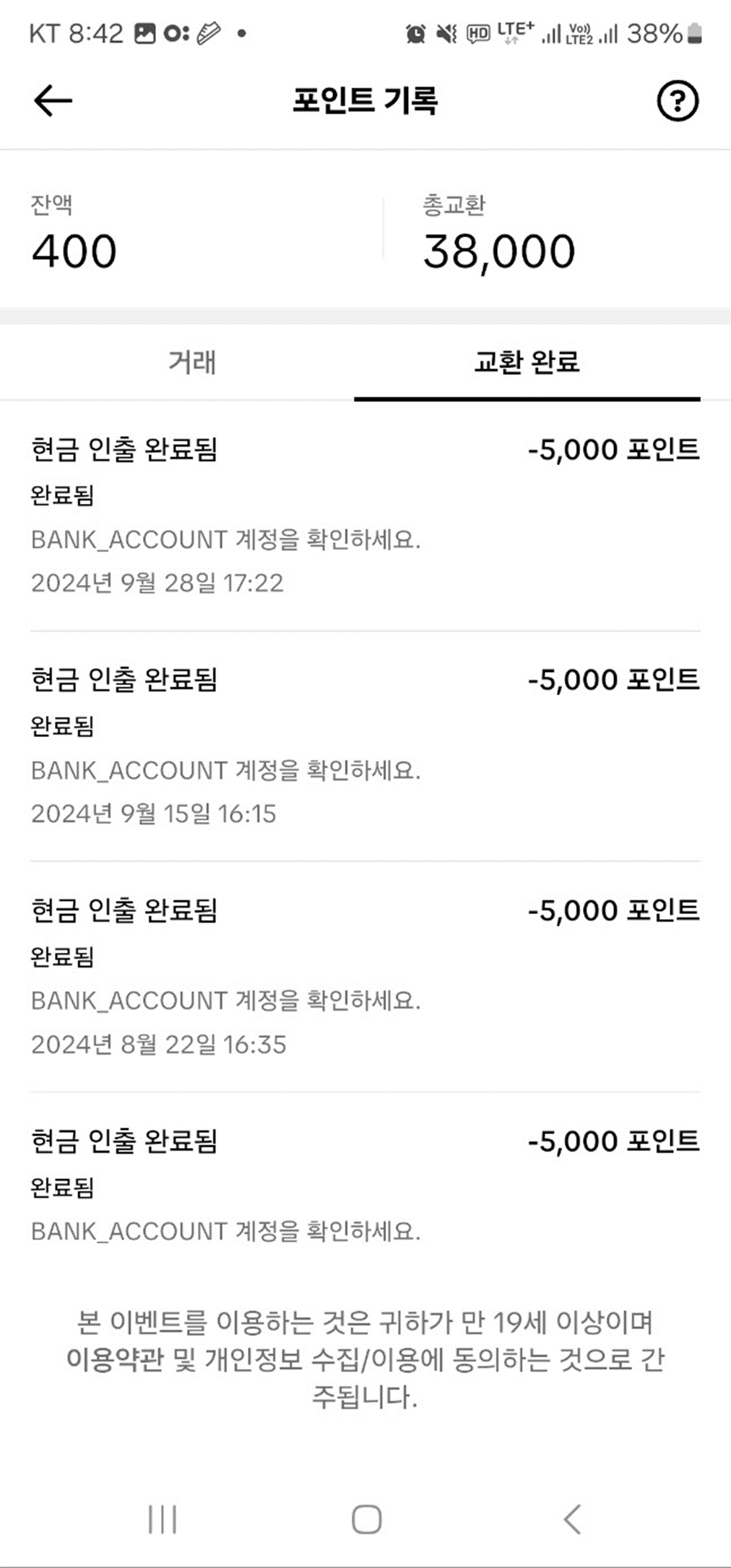
Task: Open the help question mark icon
Action: (677, 100)
